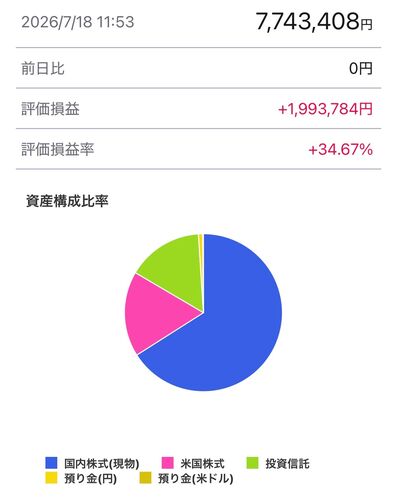Toggle the 米国株式 legend item
397x500 pixels.
(193, 463)
